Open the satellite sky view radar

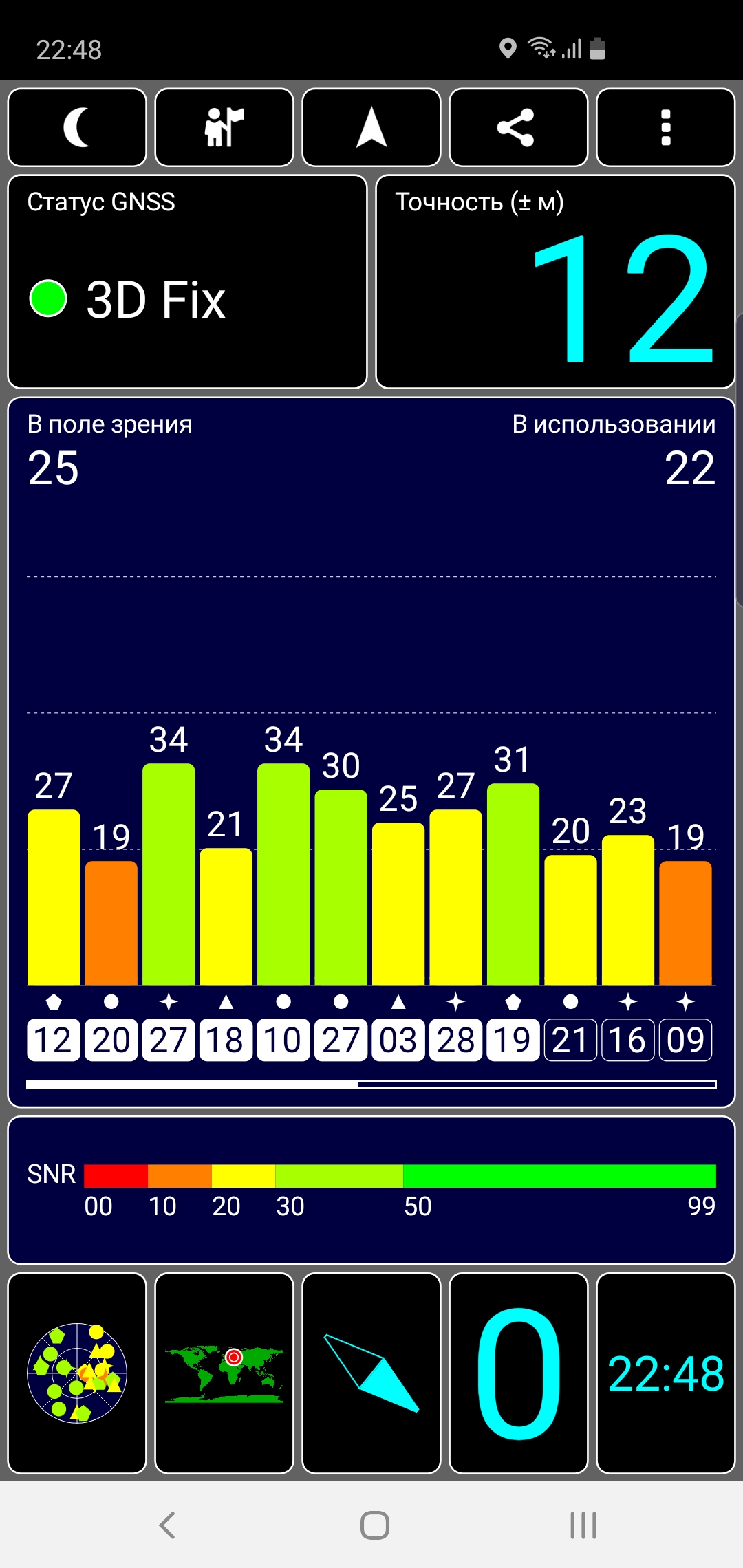77,1373
